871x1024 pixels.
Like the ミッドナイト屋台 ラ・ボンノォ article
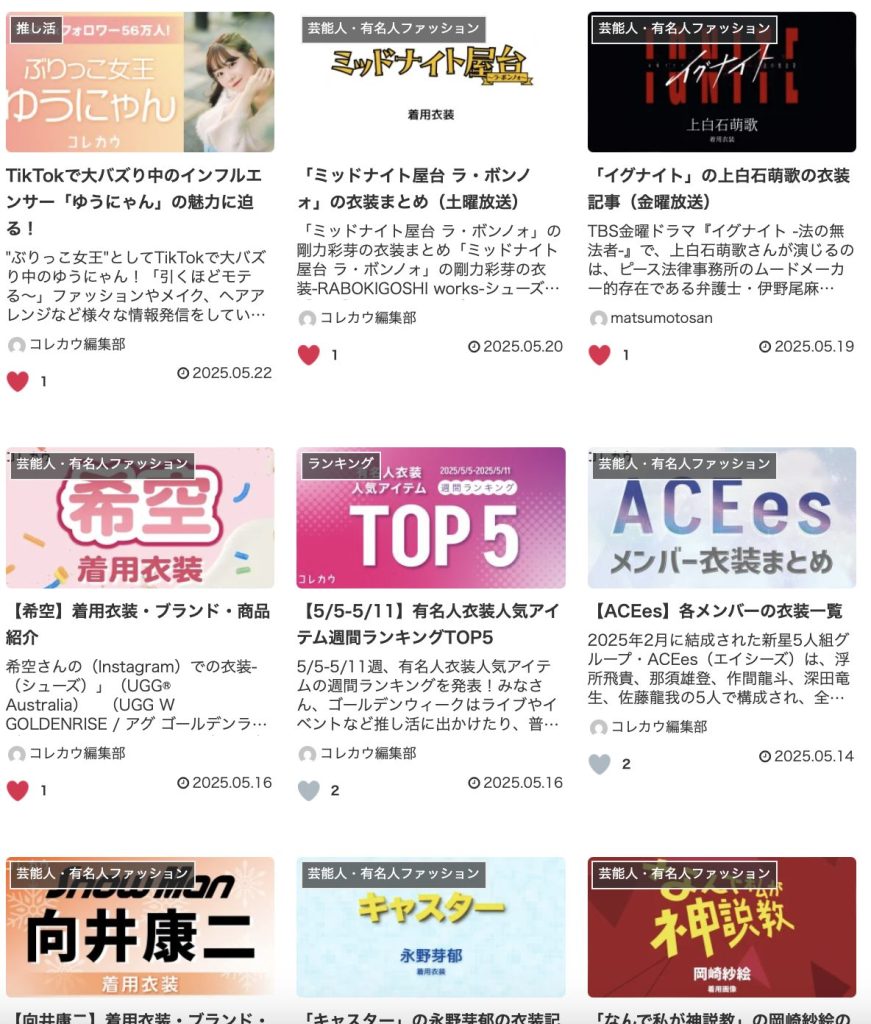click(309, 355)
